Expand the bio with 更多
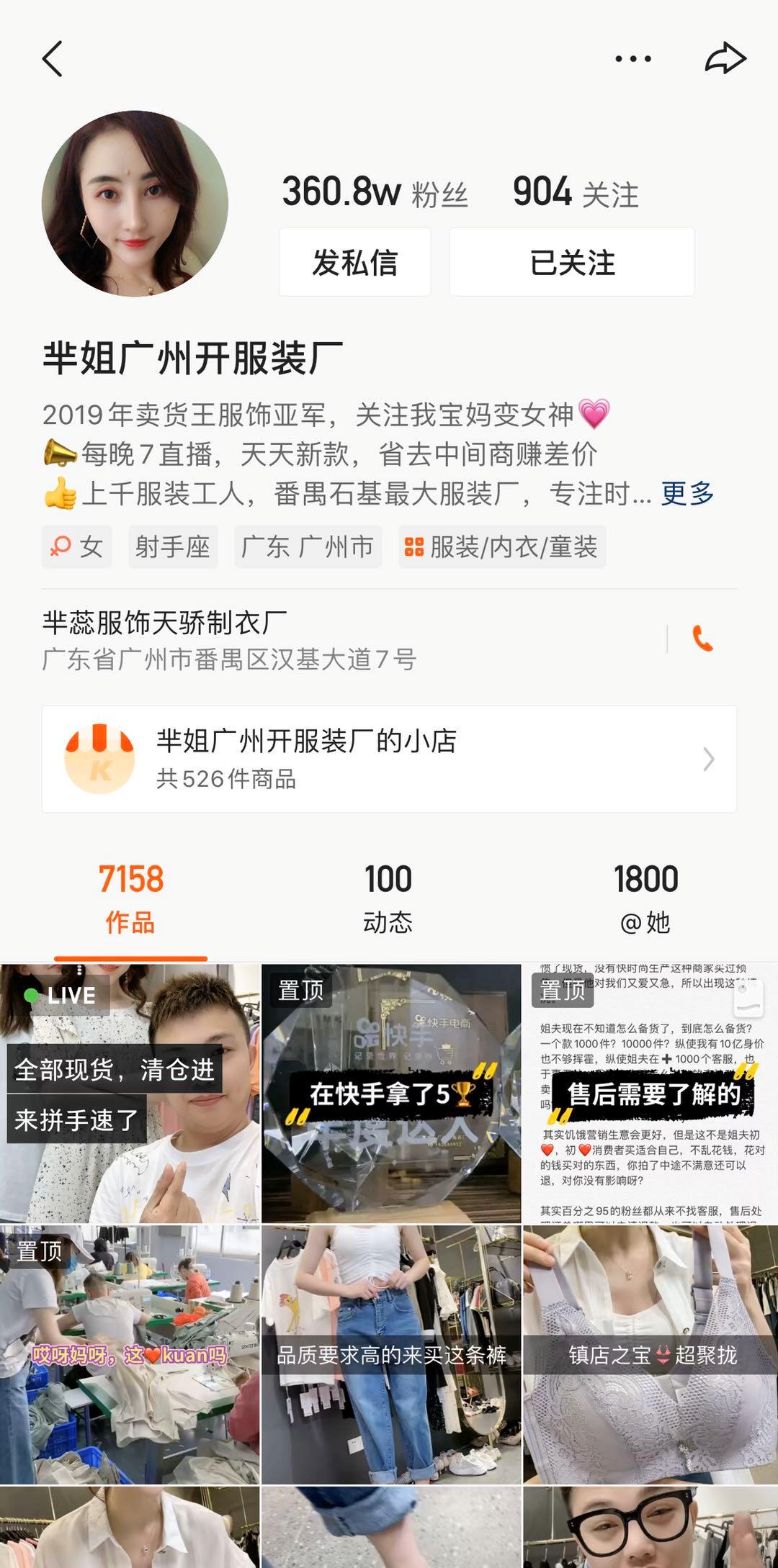Viewport: 778px width, 1568px height. (685, 495)
